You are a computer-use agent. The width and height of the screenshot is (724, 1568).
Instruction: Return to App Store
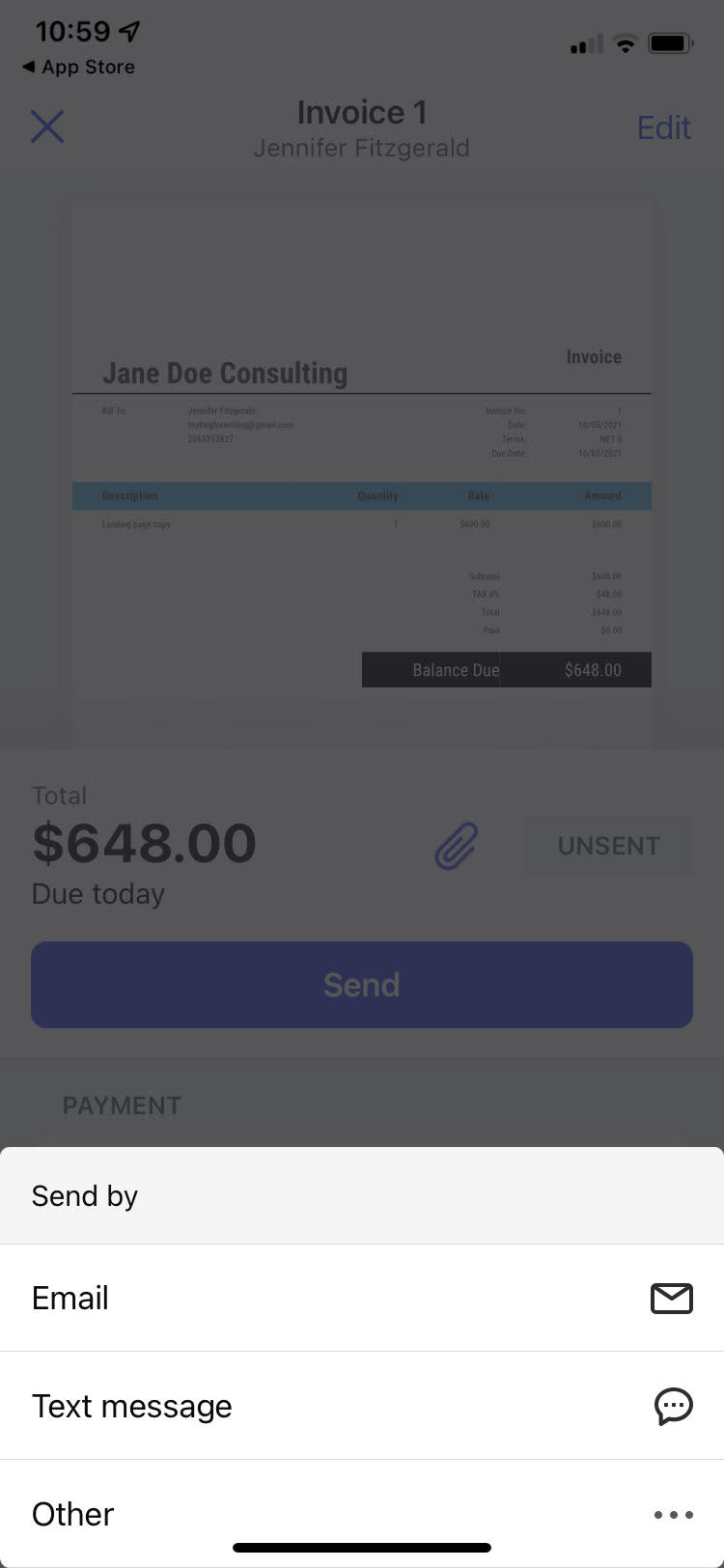[x=78, y=67]
